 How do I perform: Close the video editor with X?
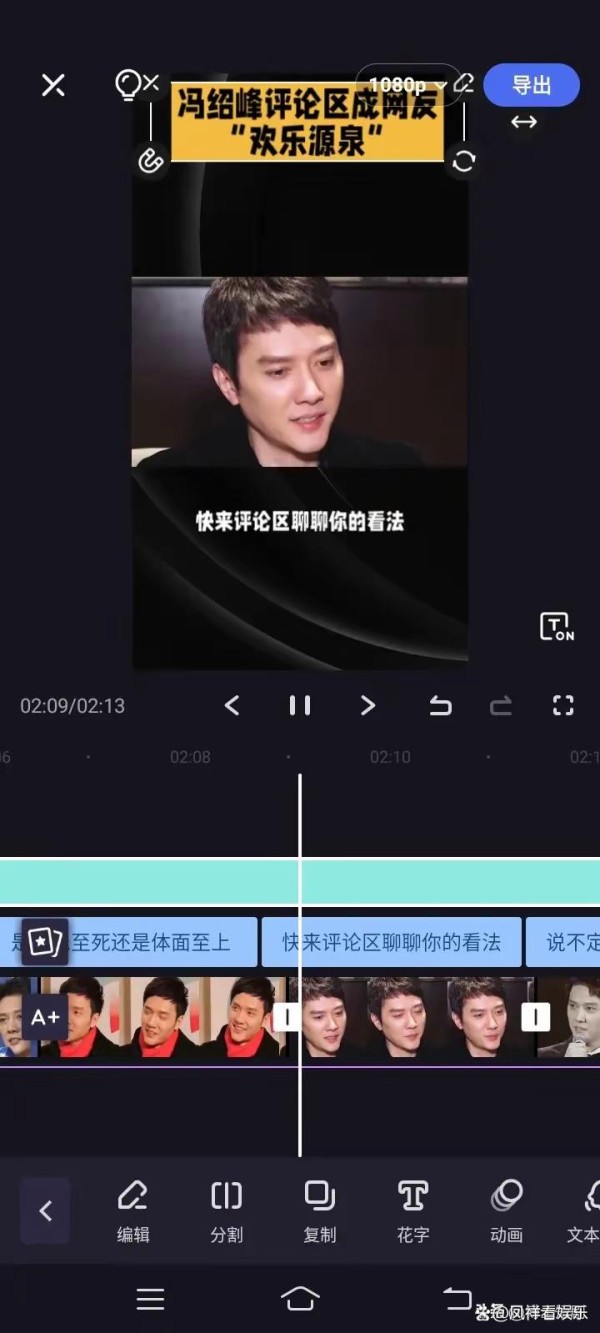[53, 86]
